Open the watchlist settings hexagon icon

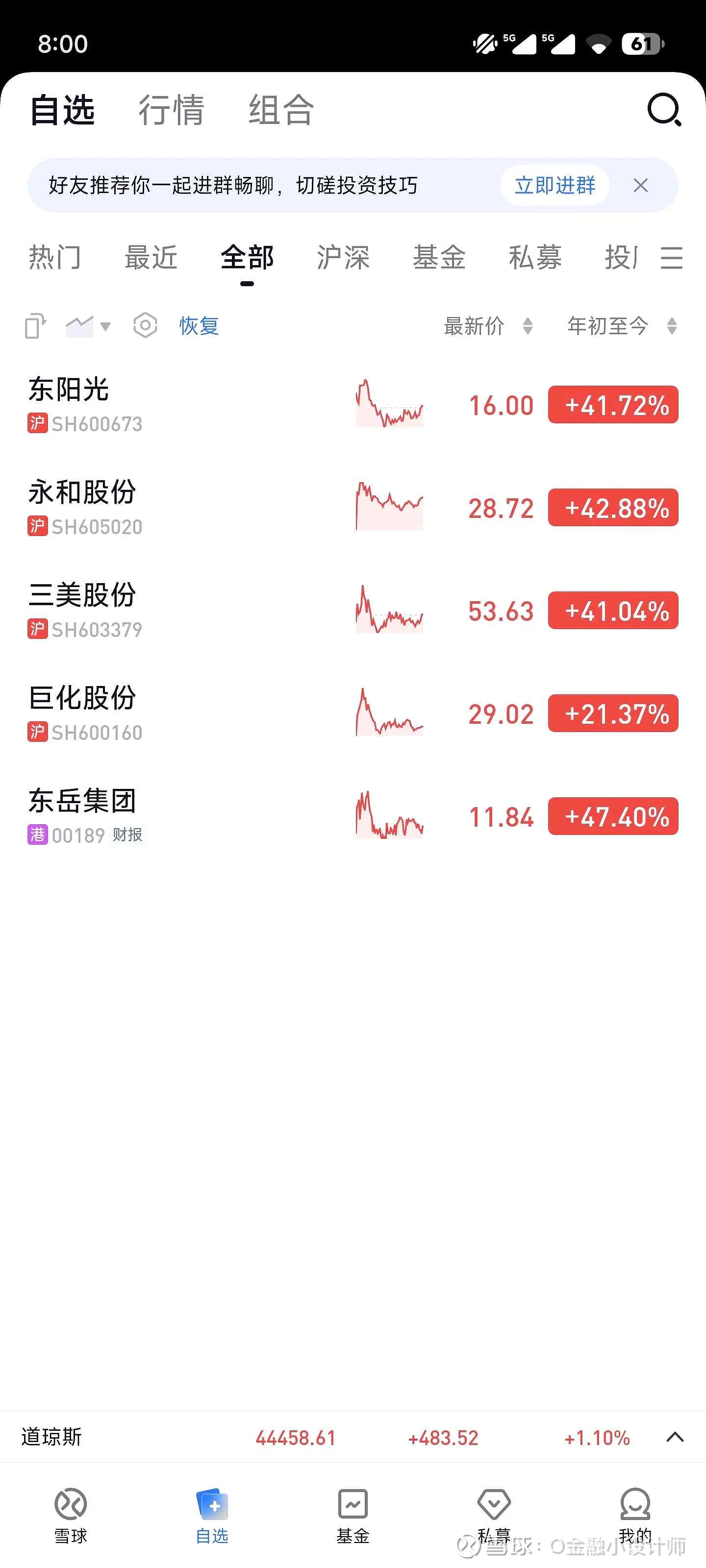[145, 326]
